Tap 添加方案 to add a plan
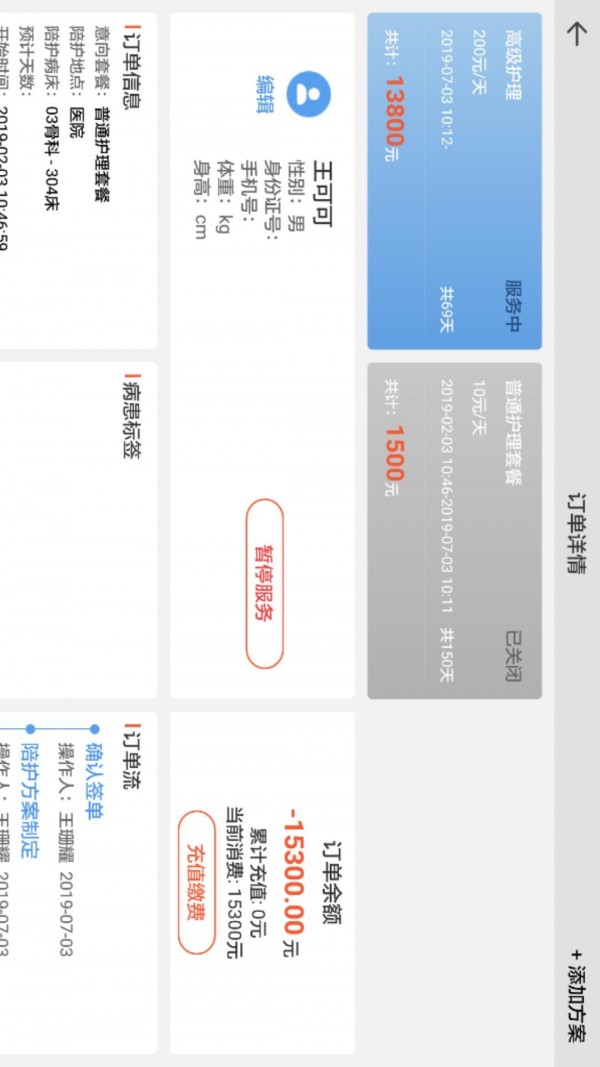 tap(576, 1002)
